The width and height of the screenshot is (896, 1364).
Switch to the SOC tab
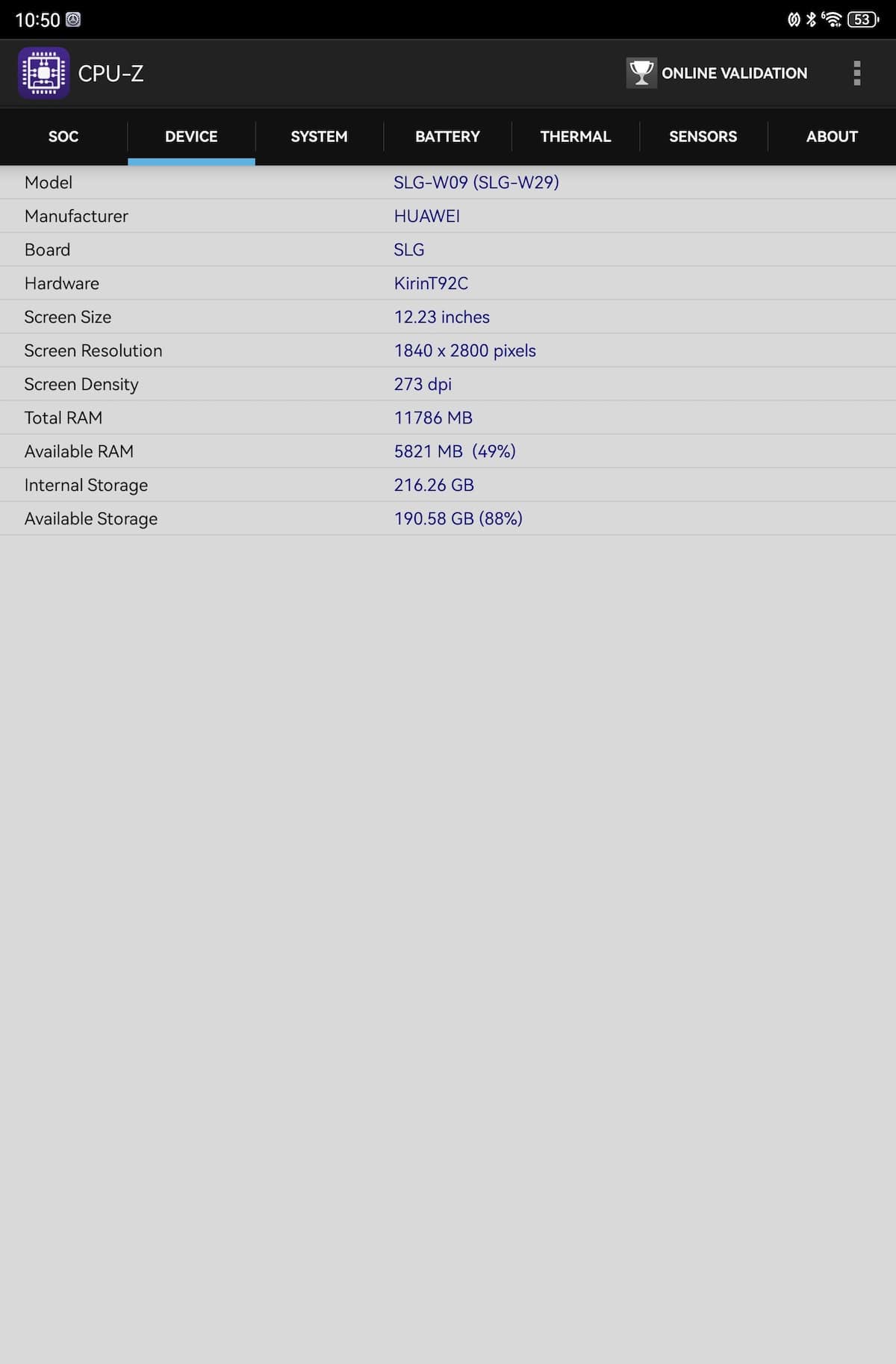click(63, 137)
